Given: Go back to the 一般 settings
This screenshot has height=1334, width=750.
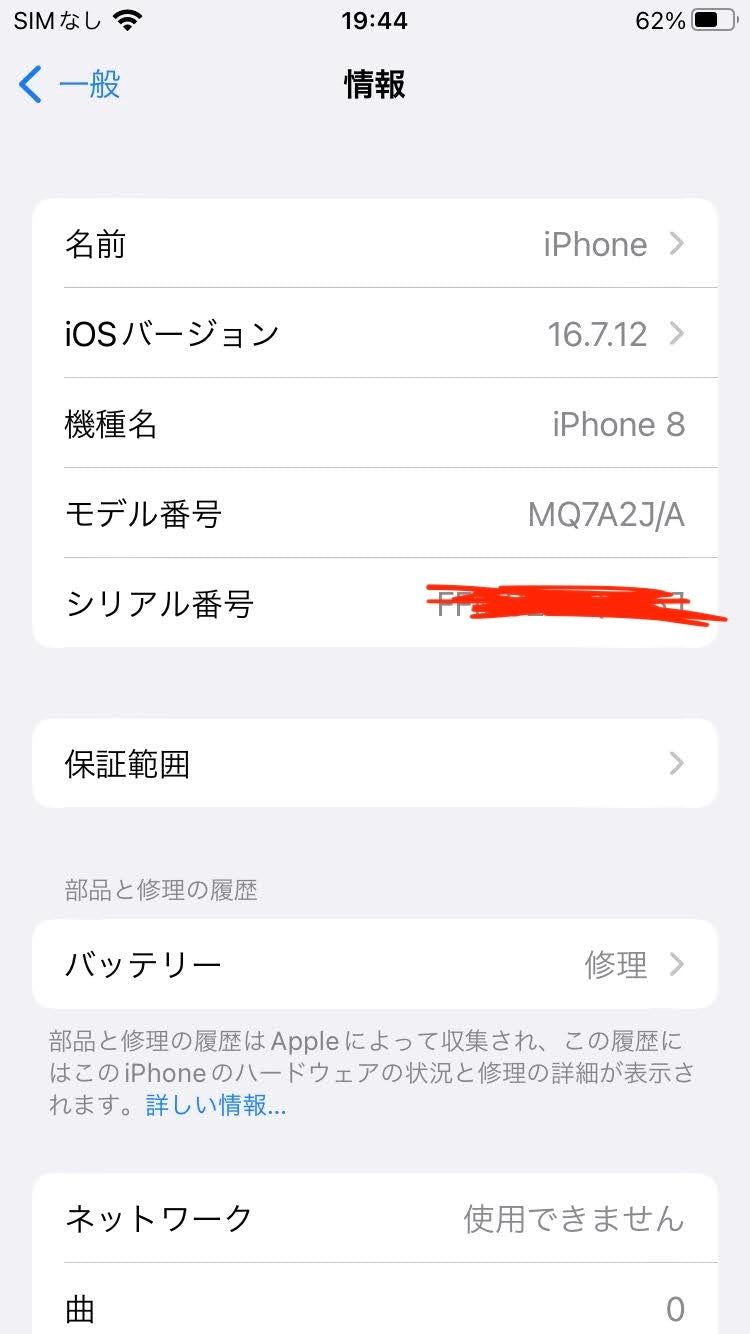Looking at the screenshot, I should tap(70, 85).
